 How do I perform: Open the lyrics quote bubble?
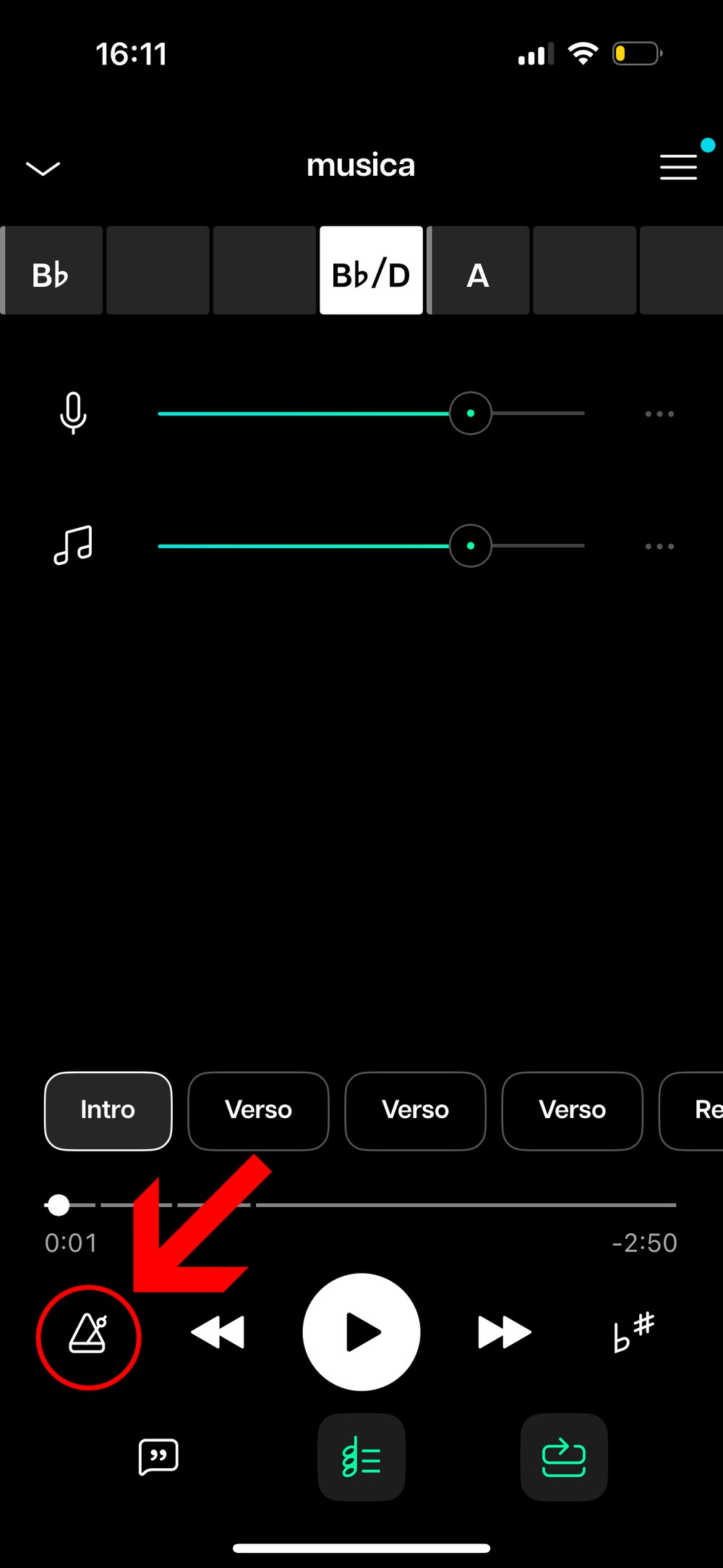click(158, 1456)
